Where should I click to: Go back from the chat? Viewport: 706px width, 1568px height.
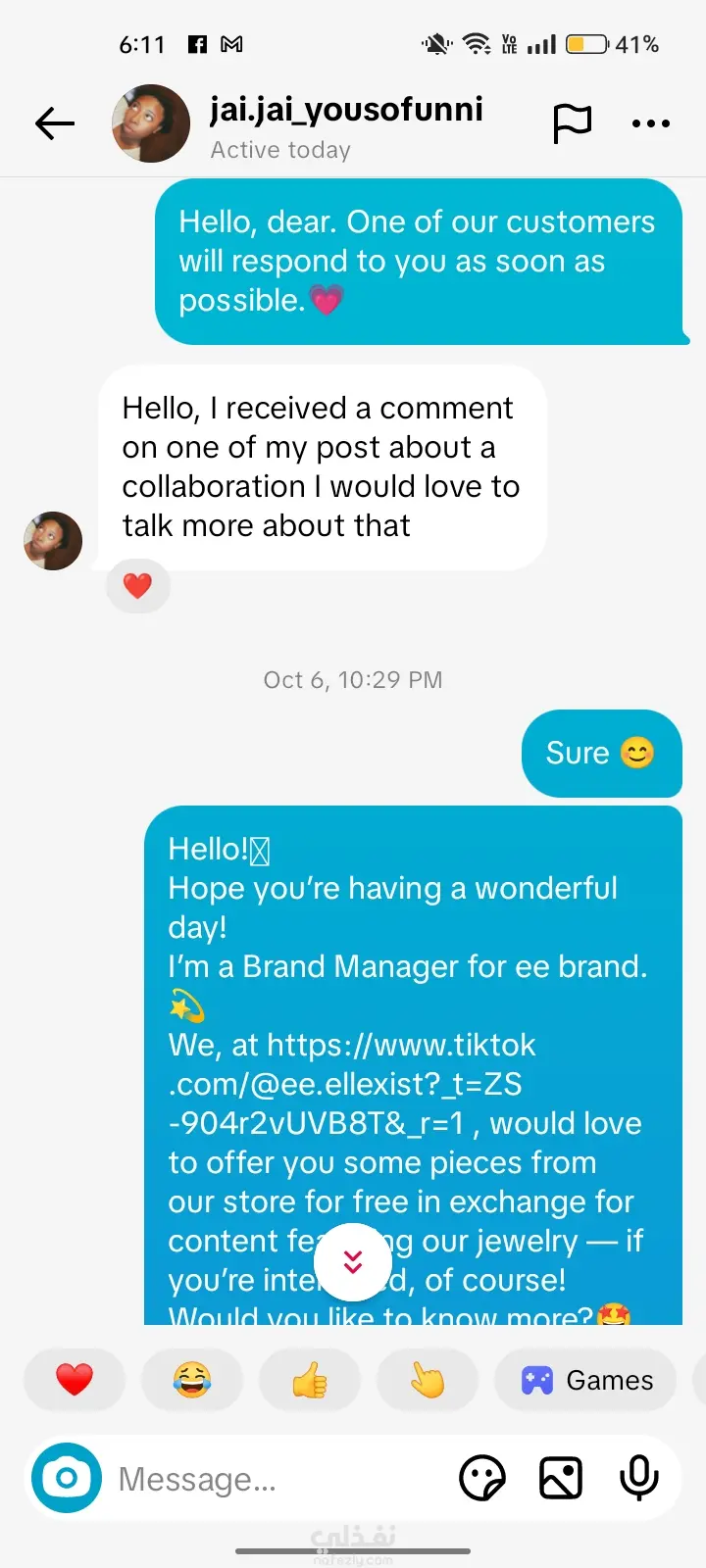point(55,123)
